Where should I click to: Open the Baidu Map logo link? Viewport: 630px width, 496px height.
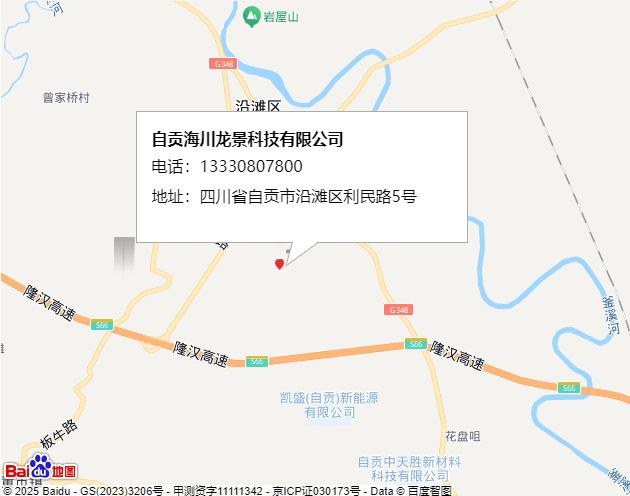[40, 469]
